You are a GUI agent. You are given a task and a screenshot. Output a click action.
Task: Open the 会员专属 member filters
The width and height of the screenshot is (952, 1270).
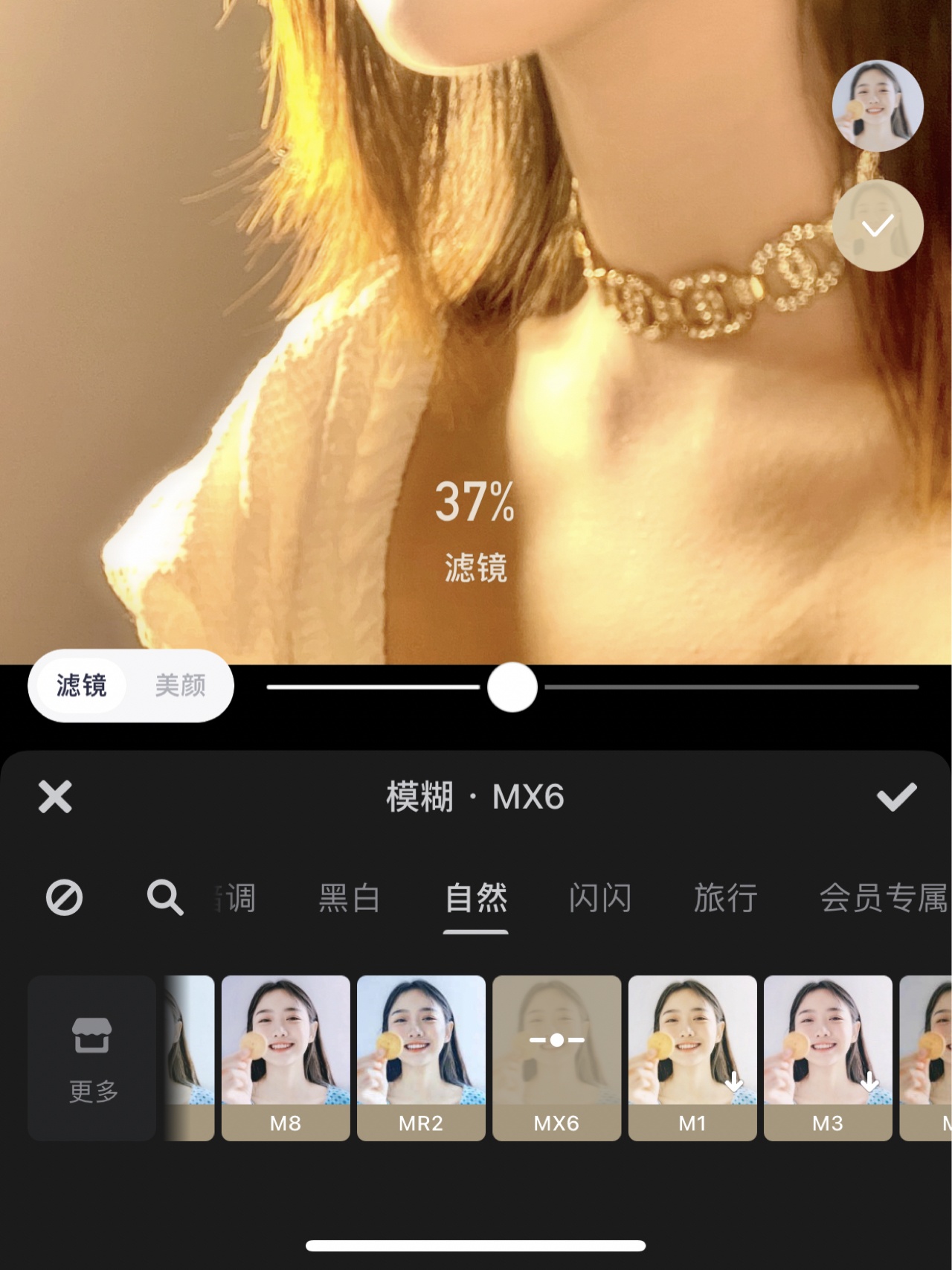(883, 897)
